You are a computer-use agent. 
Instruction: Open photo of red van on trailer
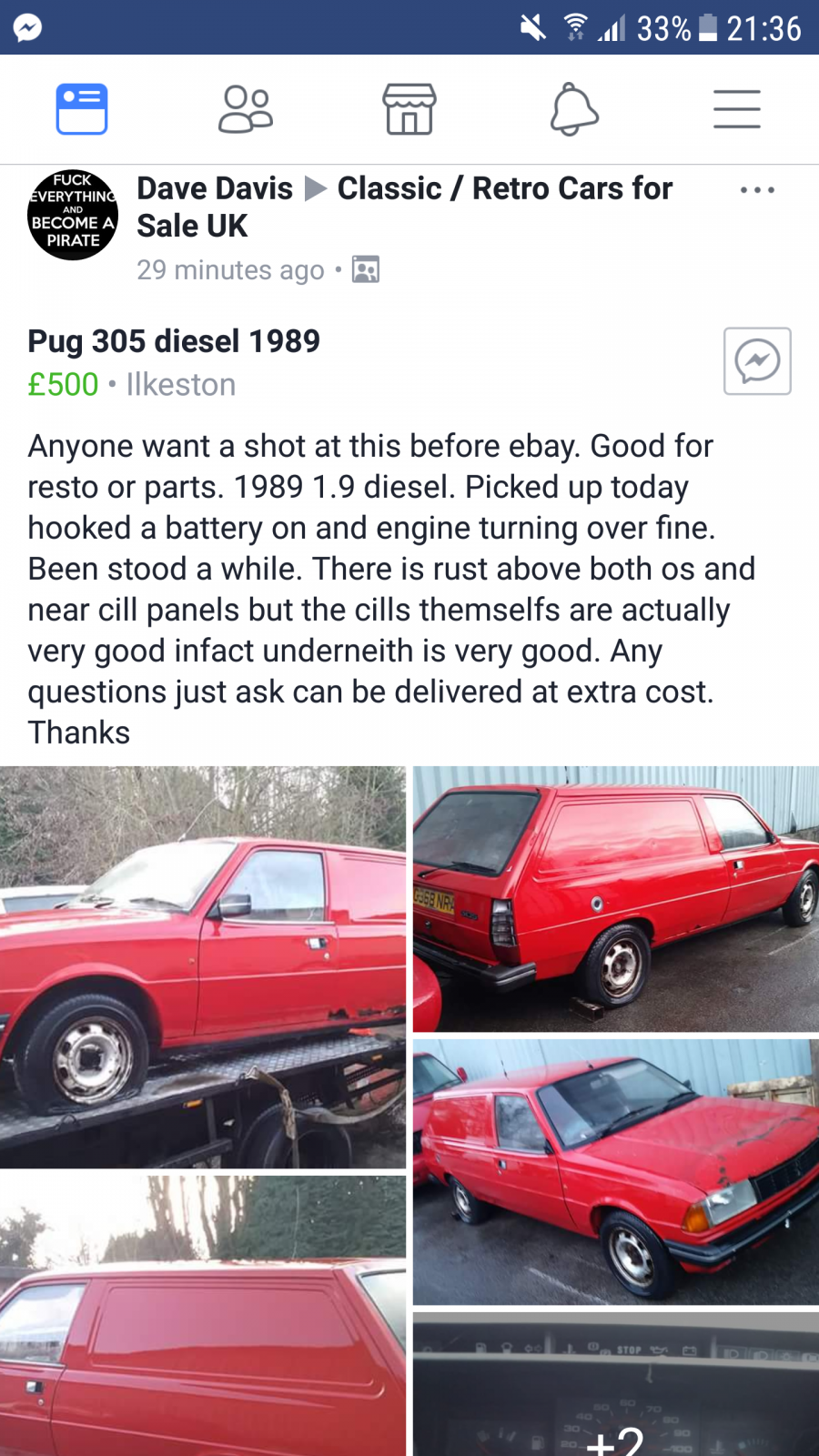click(x=203, y=967)
